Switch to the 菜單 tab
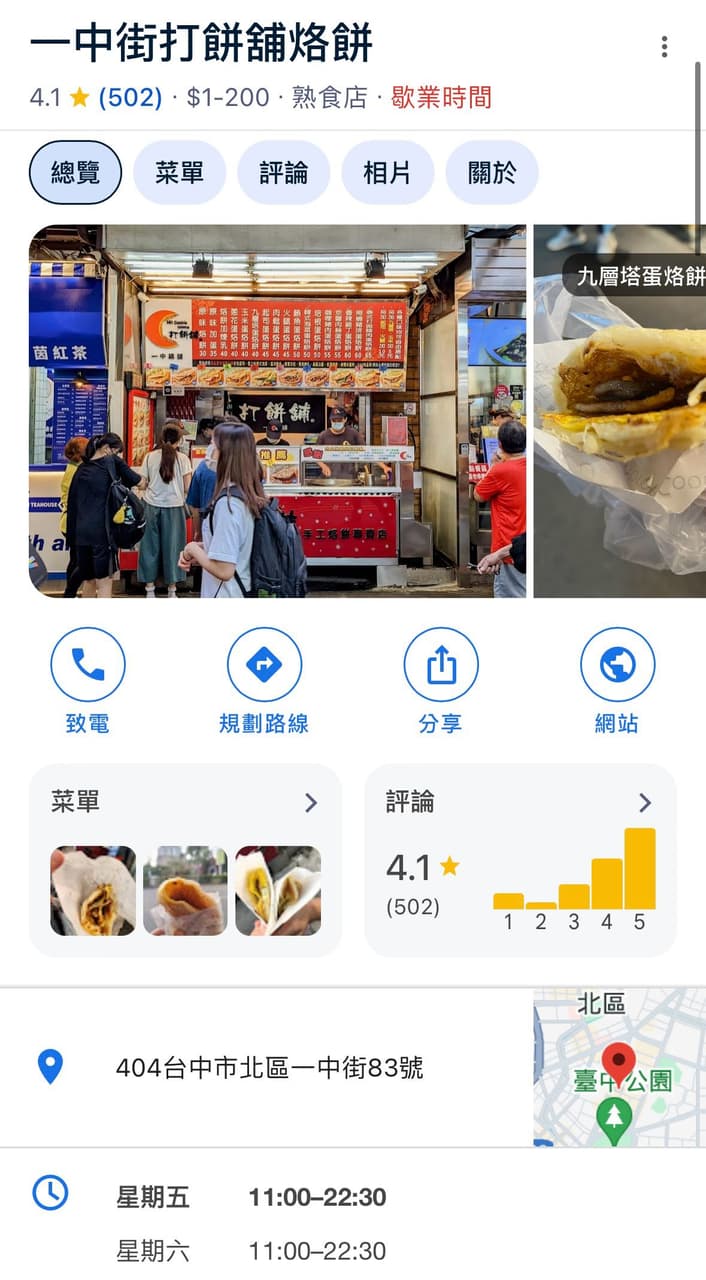This screenshot has height=1280, width=706. tap(179, 172)
